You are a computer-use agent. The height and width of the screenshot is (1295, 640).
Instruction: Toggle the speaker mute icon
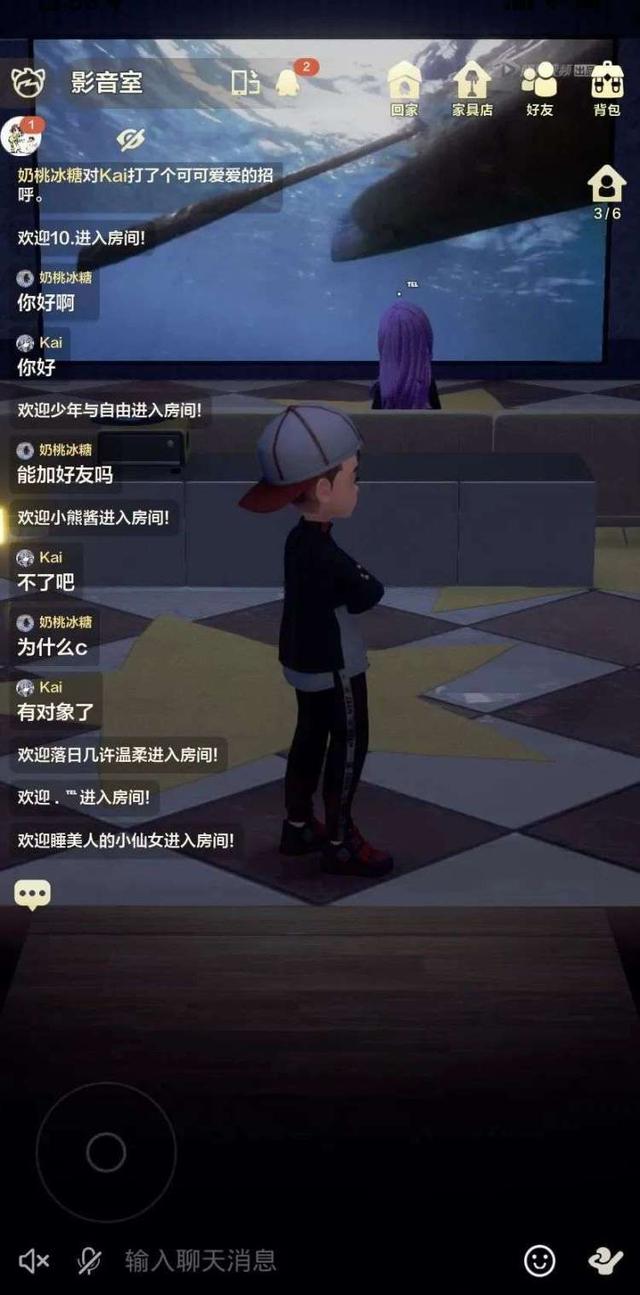[x=34, y=1261]
